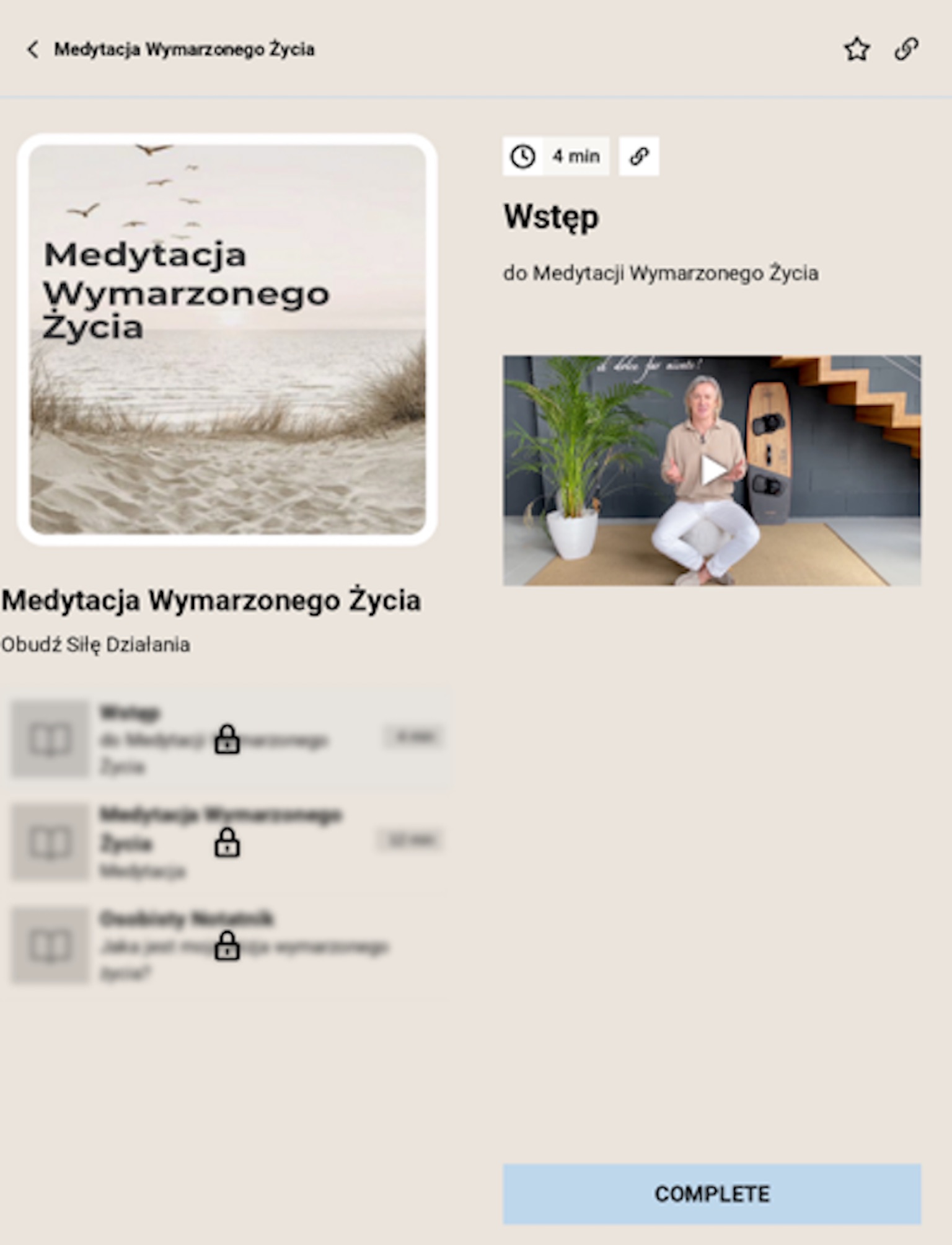Tap the link icon next to 4 min
This screenshot has height=1245, width=952.
(x=638, y=156)
